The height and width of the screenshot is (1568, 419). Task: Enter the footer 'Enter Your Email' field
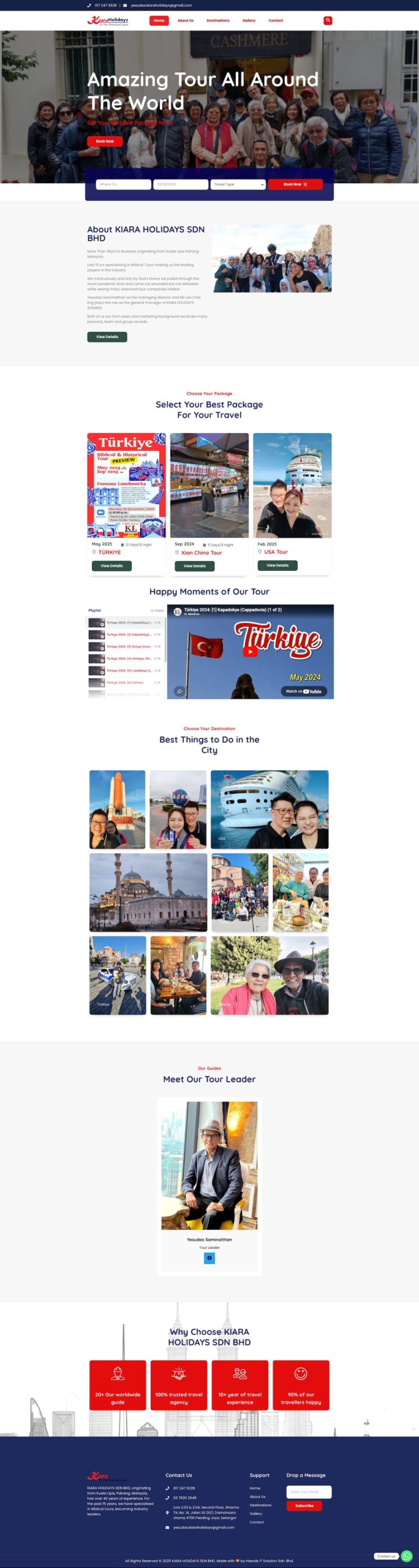309,1492
